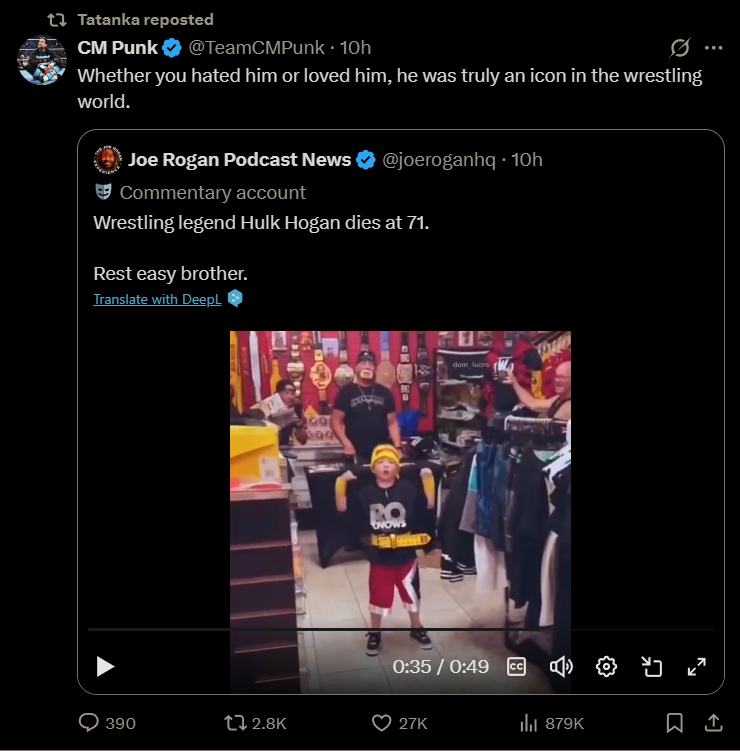Play the embedded video
The height and width of the screenshot is (751, 740).
click(x=105, y=666)
